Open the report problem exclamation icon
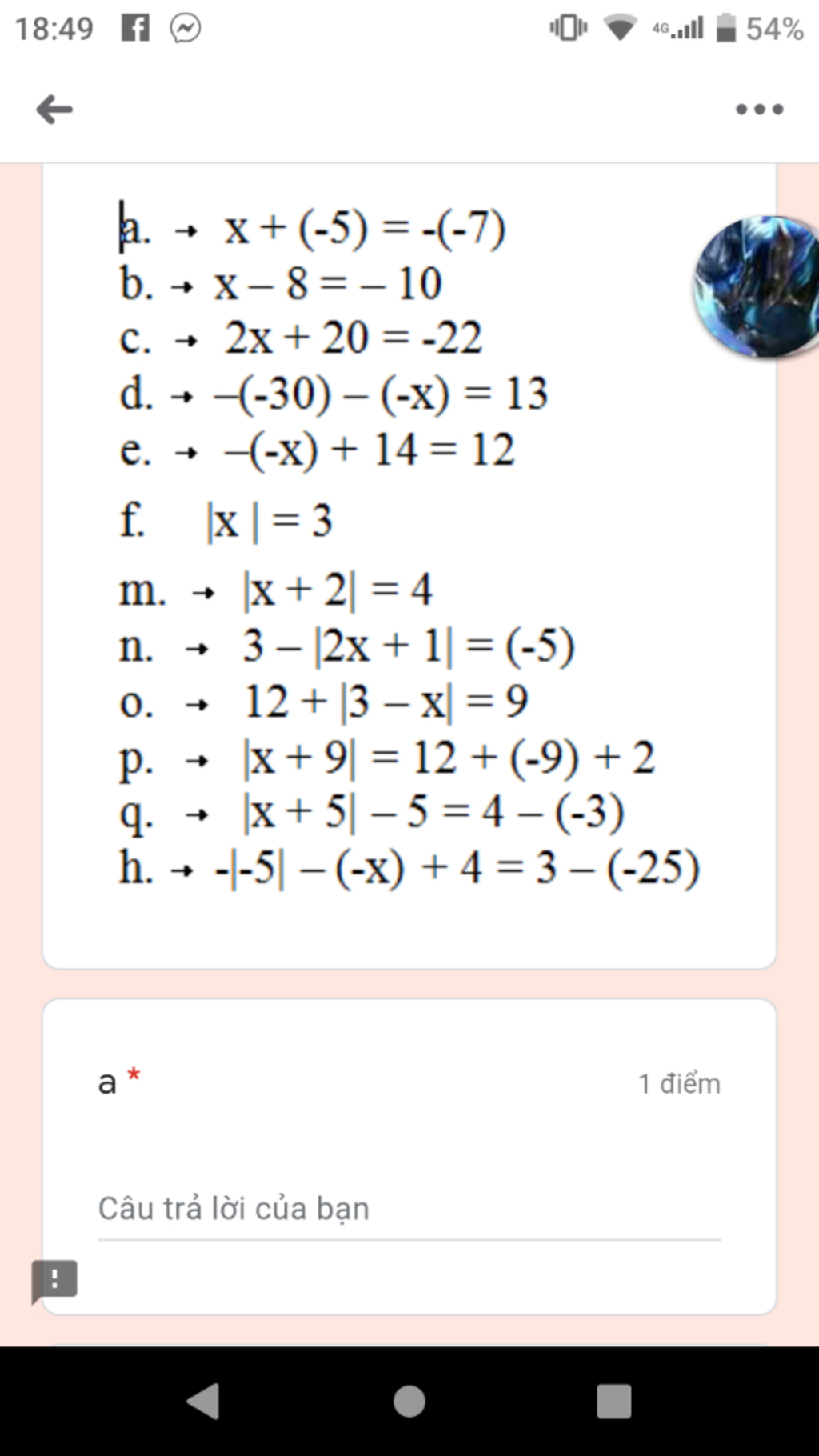Image resolution: width=819 pixels, height=1456 pixels. pos(54,1278)
